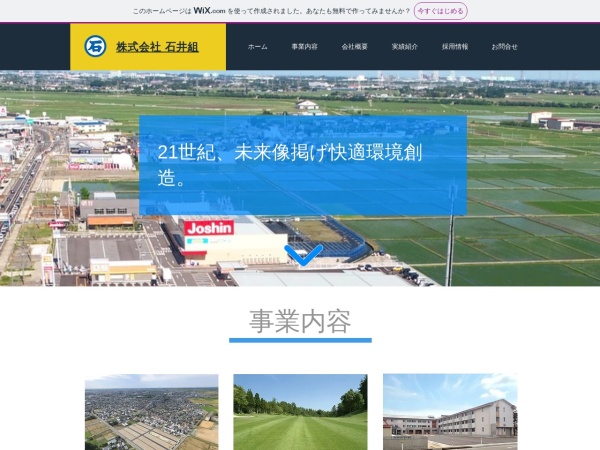Open the green lawn field photo card
Image resolution: width=600 pixels, height=450 pixels.
[x=300, y=412]
